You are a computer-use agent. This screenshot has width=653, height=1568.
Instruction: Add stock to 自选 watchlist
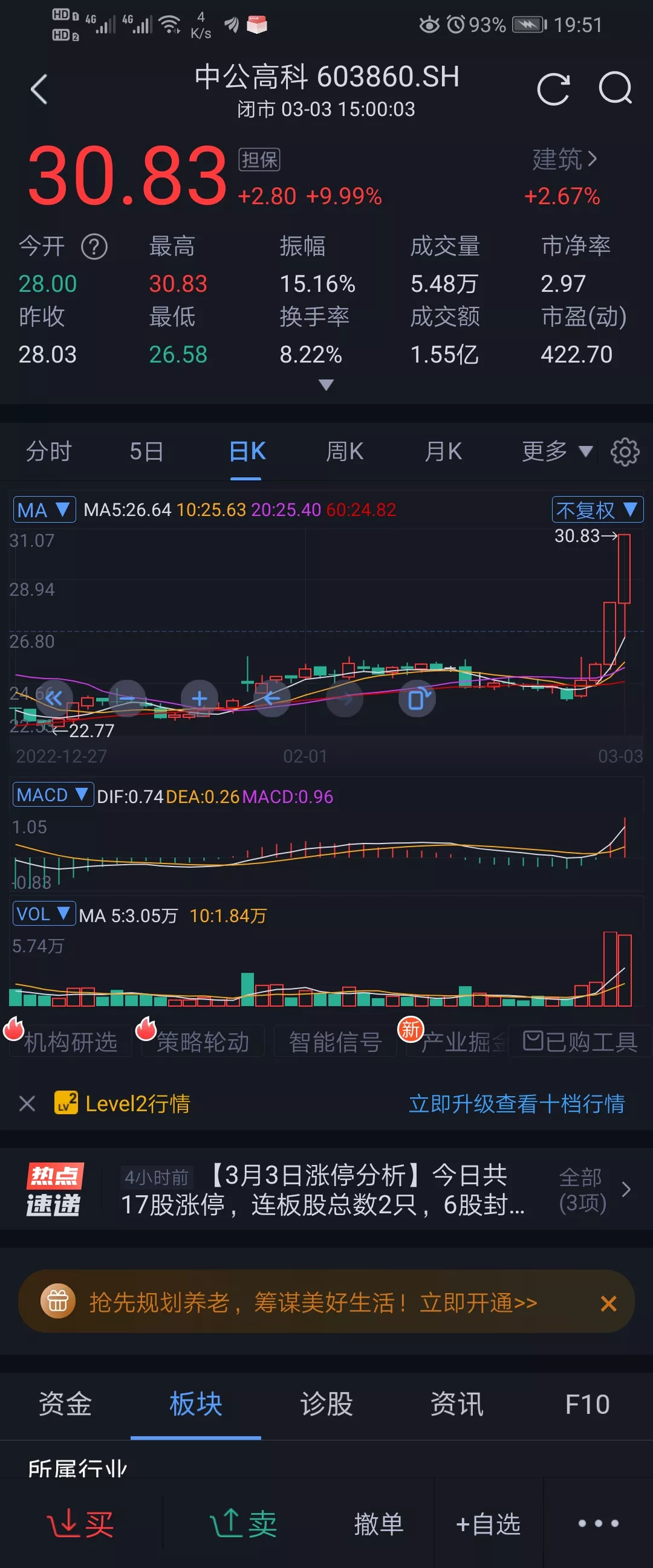[x=489, y=1523]
